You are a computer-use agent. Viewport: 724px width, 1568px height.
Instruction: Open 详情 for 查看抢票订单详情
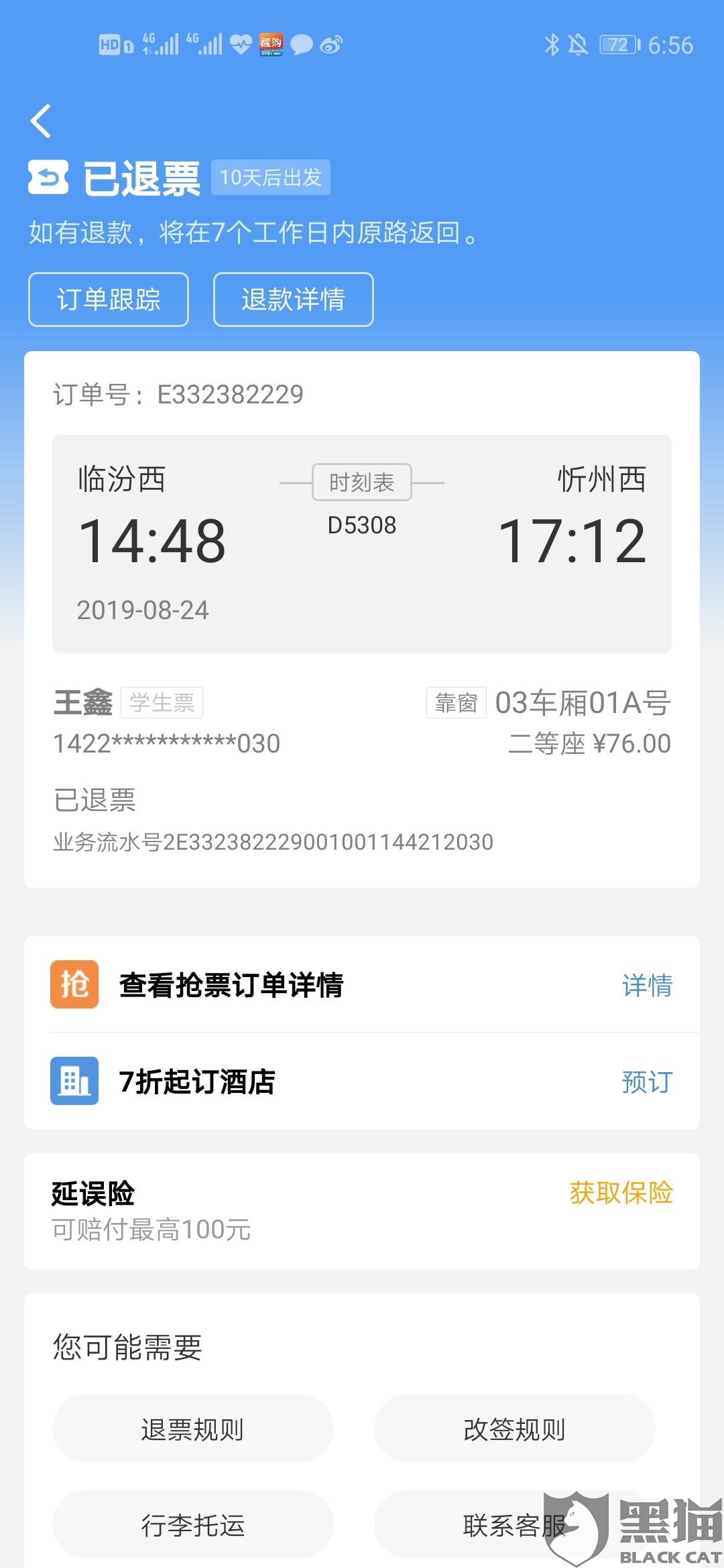tap(647, 985)
